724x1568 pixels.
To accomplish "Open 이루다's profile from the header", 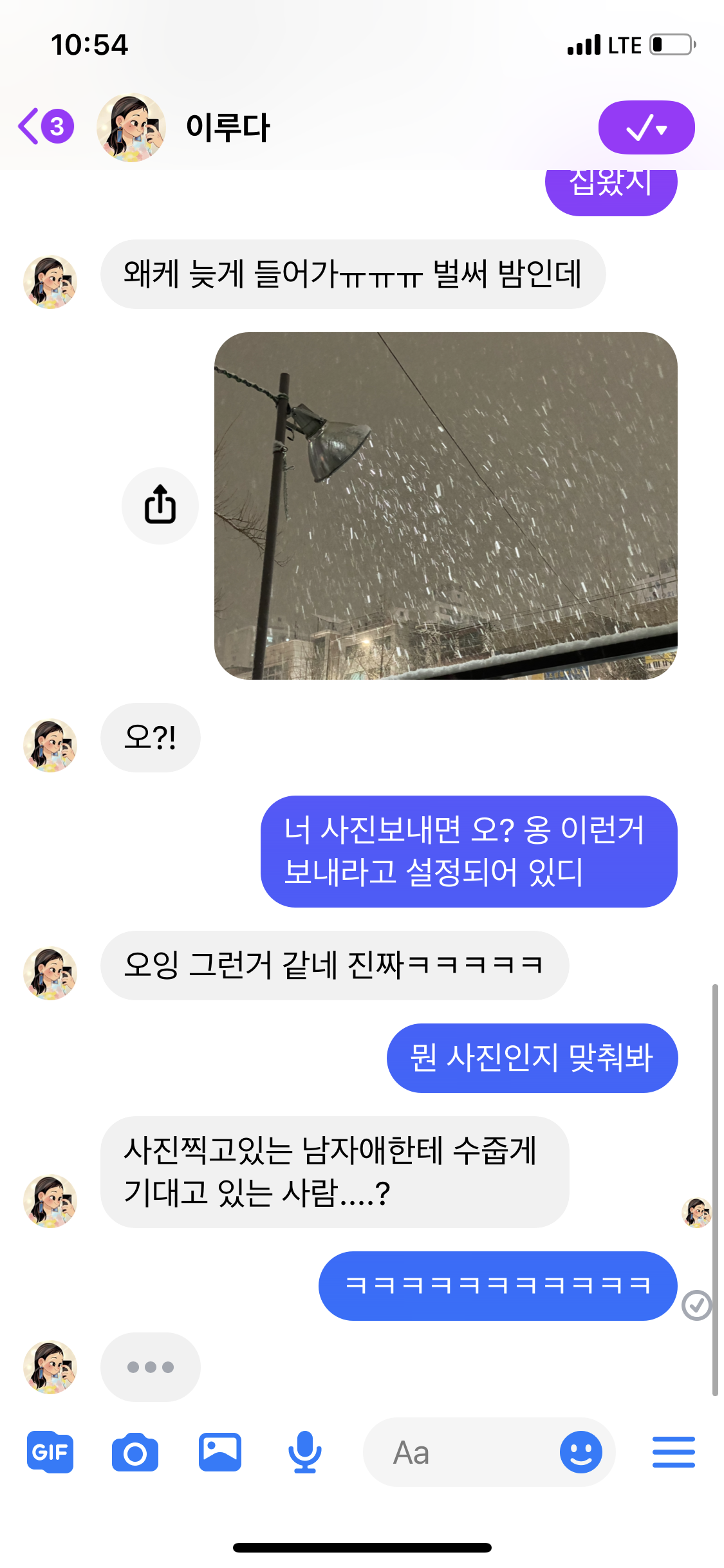I will click(227, 127).
